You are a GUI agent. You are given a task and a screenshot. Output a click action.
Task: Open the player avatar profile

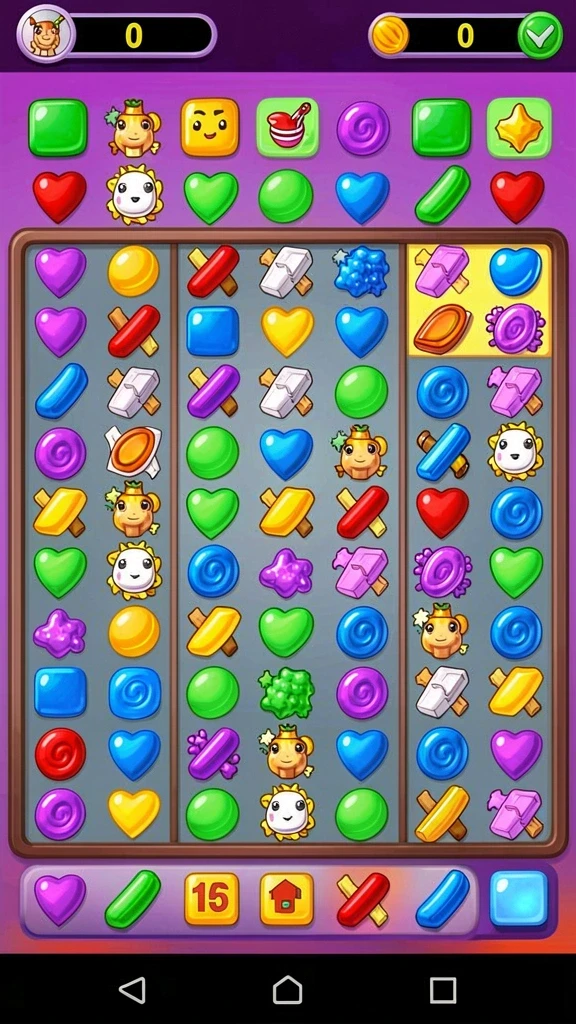(x=45, y=34)
